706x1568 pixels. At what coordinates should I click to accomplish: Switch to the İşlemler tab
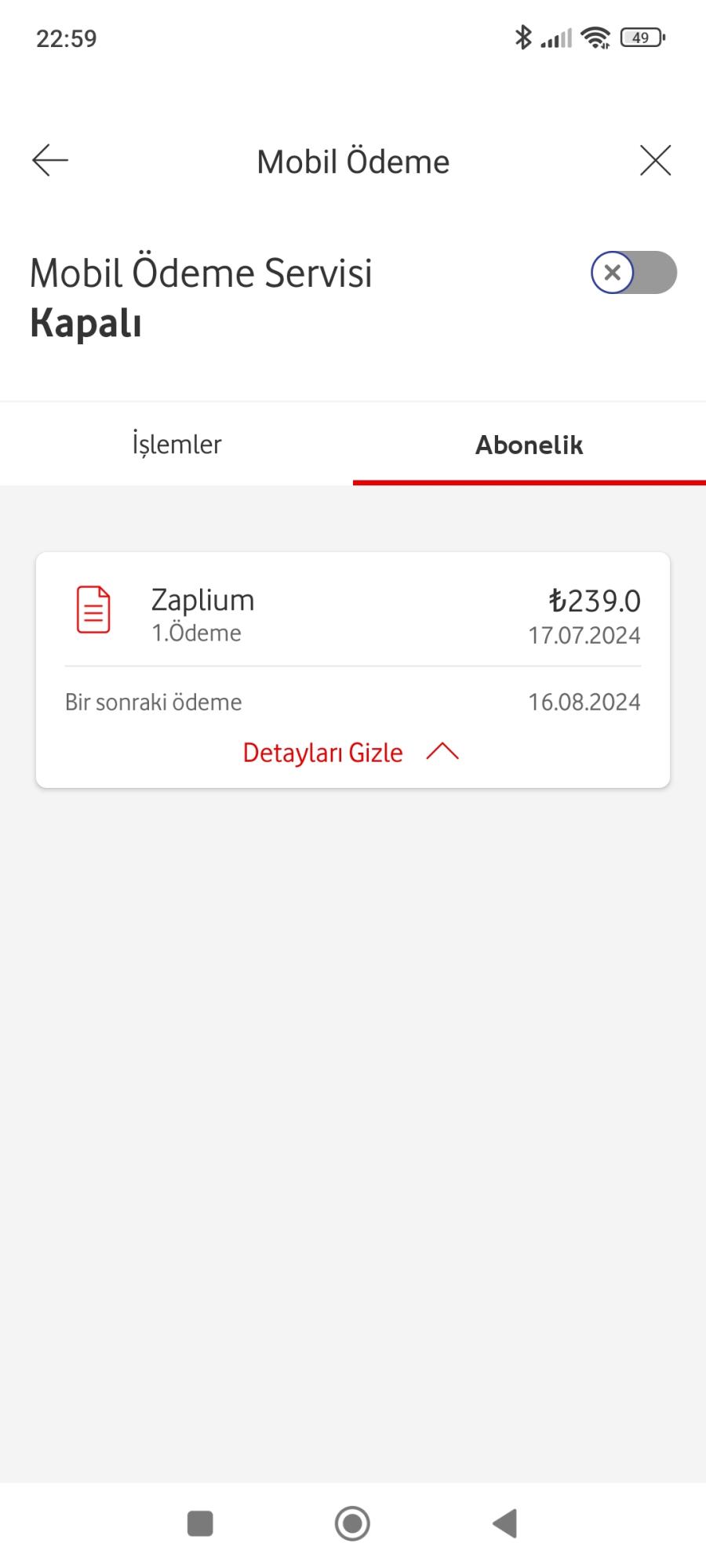(176, 445)
